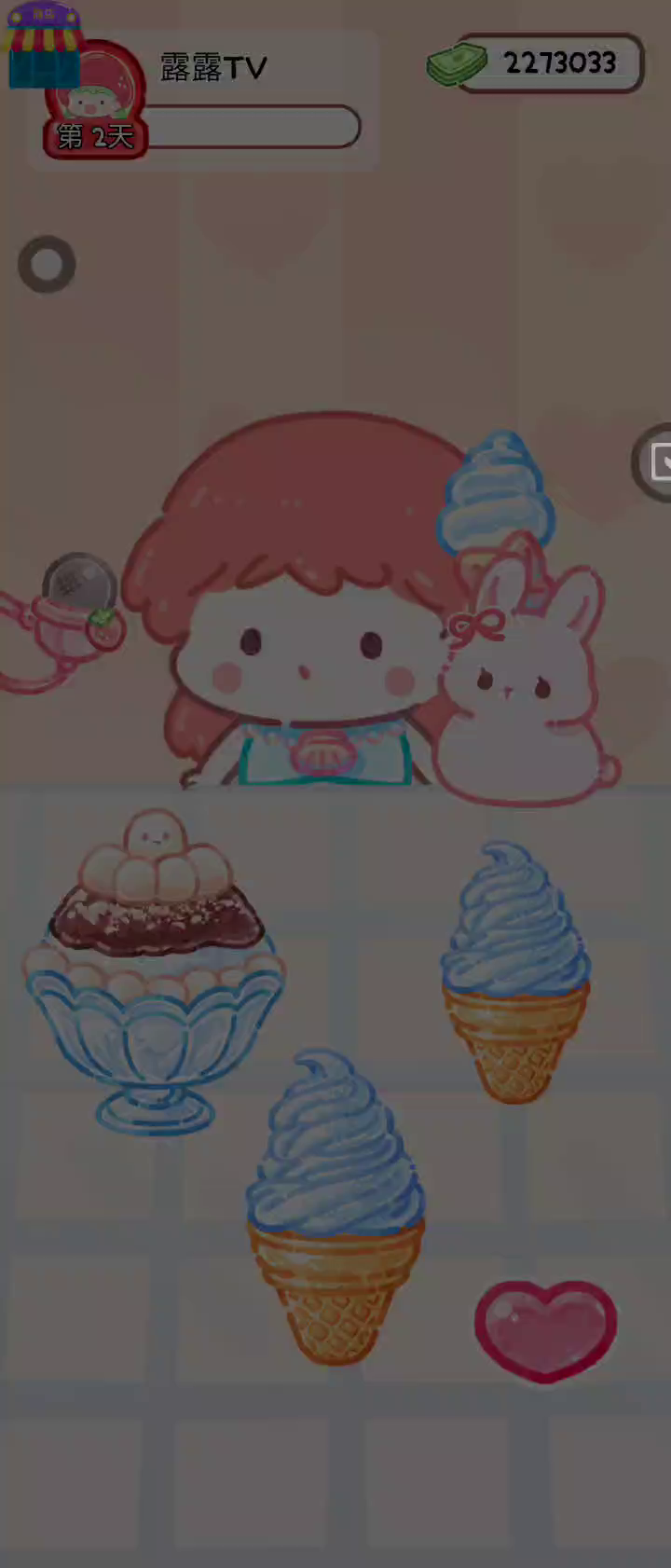Tap the pink heart button
Image resolution: width=671 pixels, height=1568 pixels.
click(546, 1330)
